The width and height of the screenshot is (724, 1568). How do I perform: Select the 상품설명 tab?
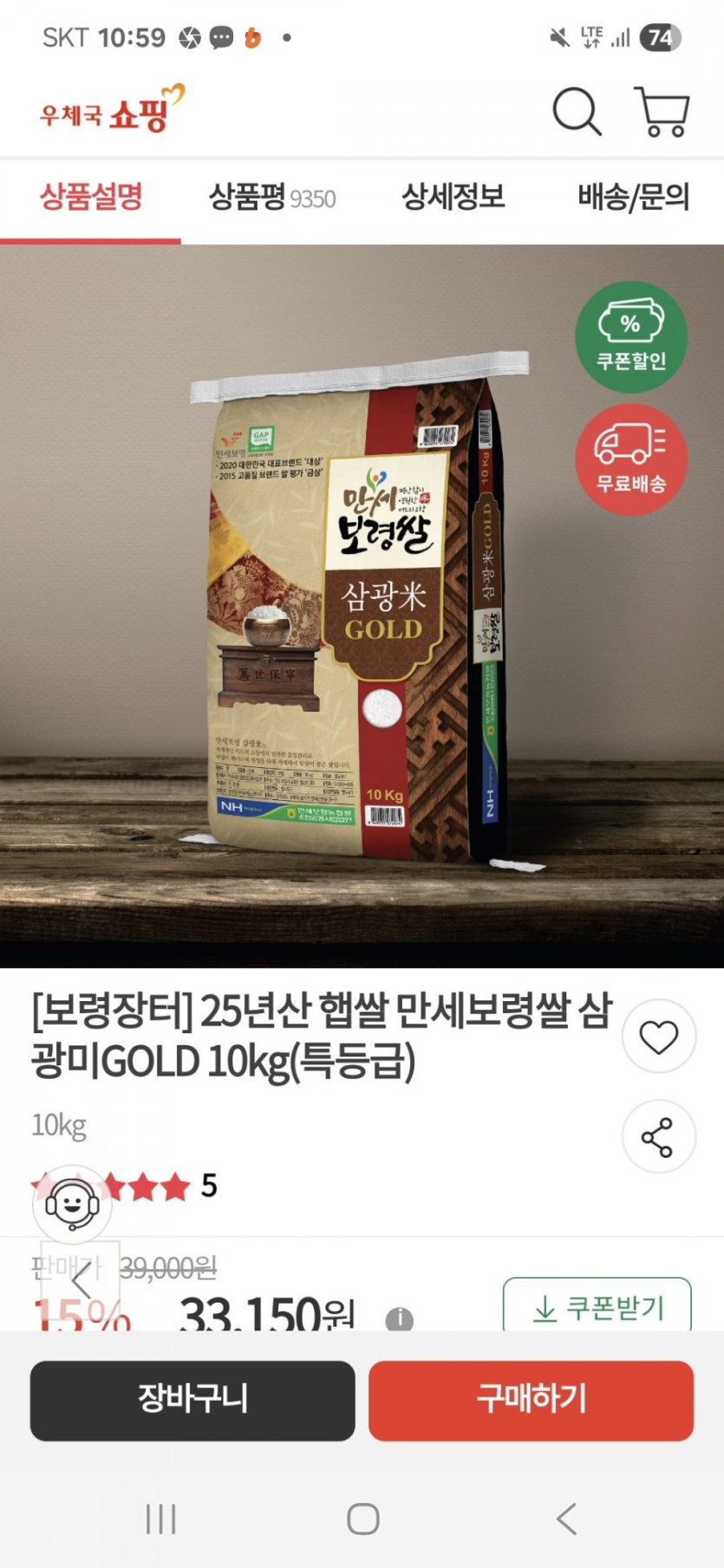(x=91, y=198)
